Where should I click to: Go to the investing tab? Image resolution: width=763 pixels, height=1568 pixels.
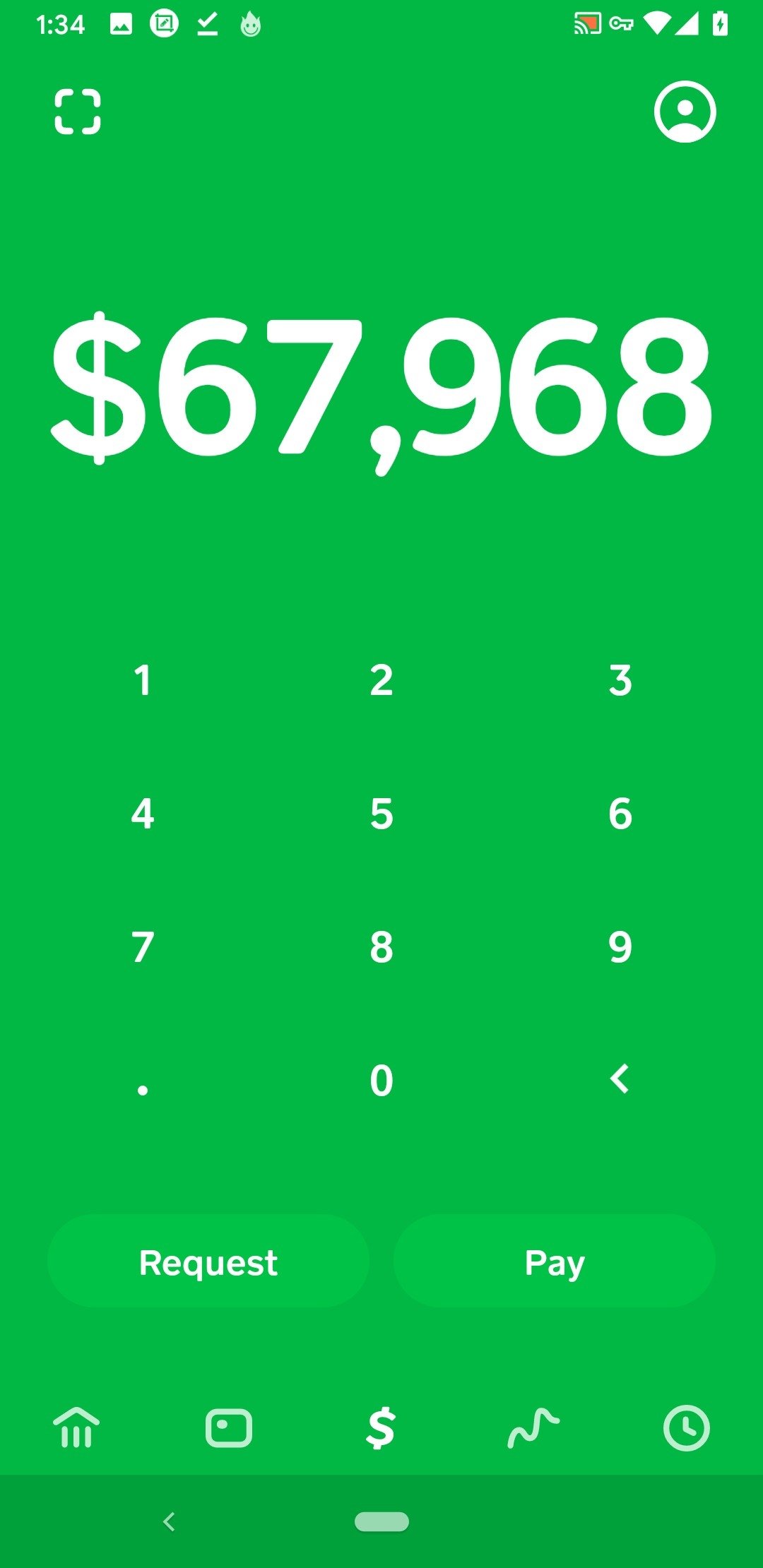tap(533, 1427)
